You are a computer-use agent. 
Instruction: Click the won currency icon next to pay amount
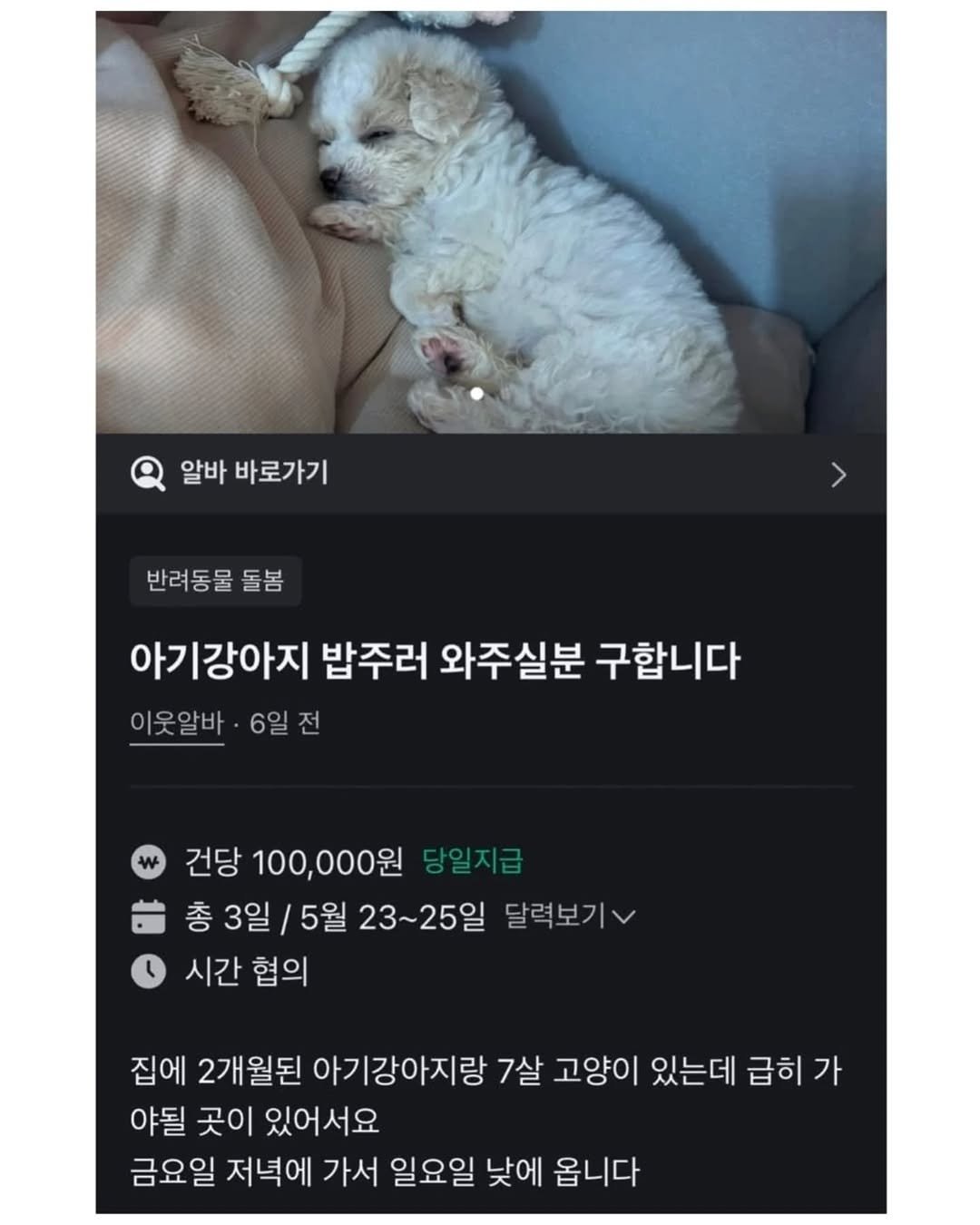(150, 860)
